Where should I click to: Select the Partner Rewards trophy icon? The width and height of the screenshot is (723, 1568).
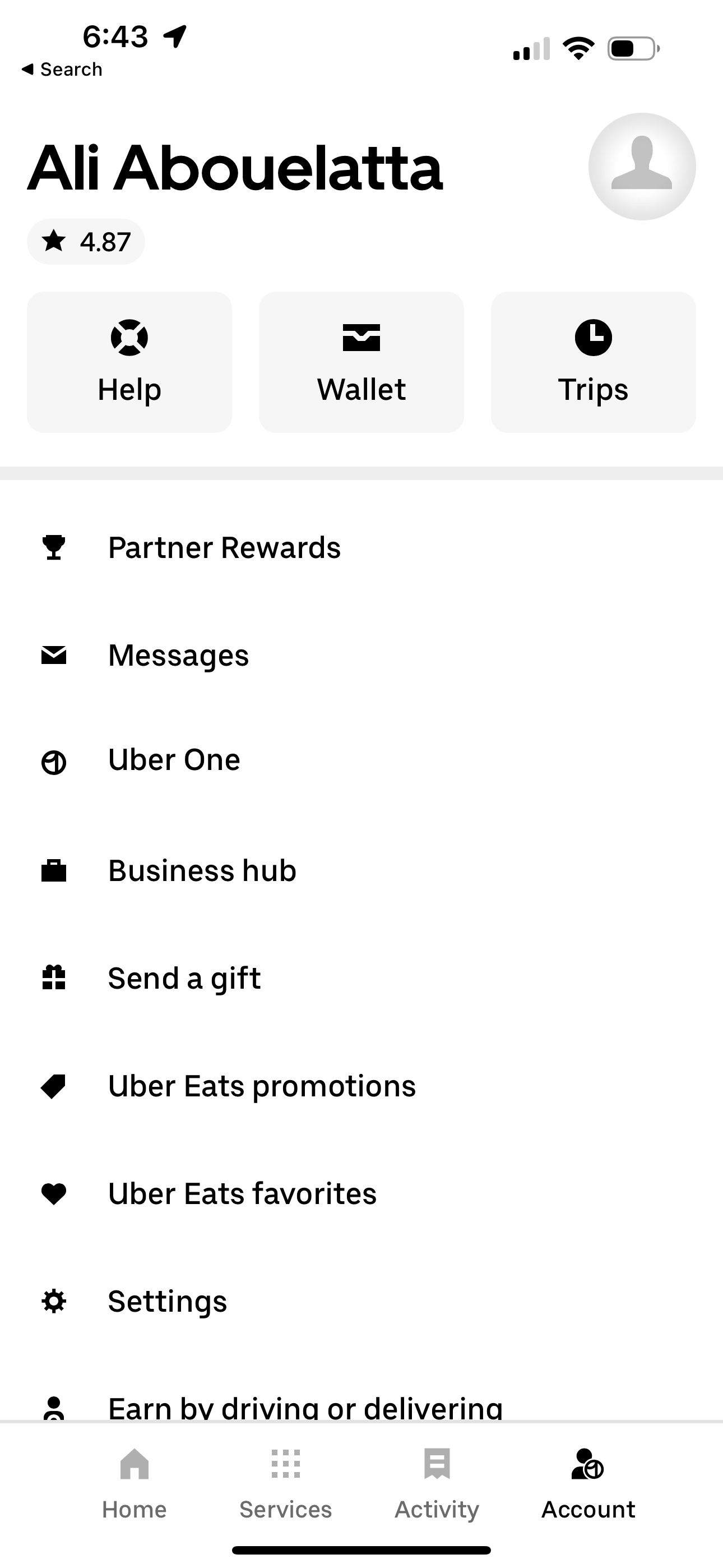(54, 547)
